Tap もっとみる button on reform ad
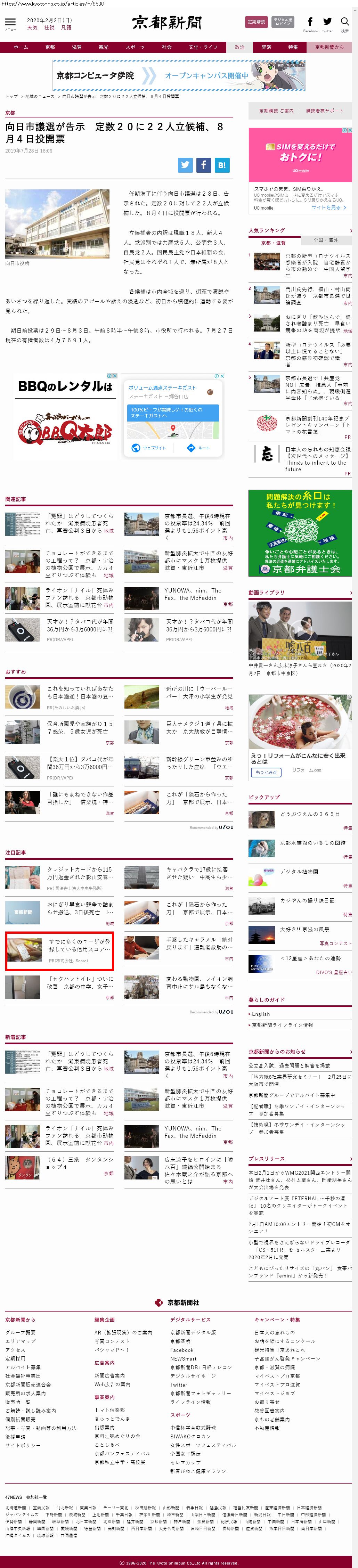358x1568 pixels. click(x=266, y=772)
